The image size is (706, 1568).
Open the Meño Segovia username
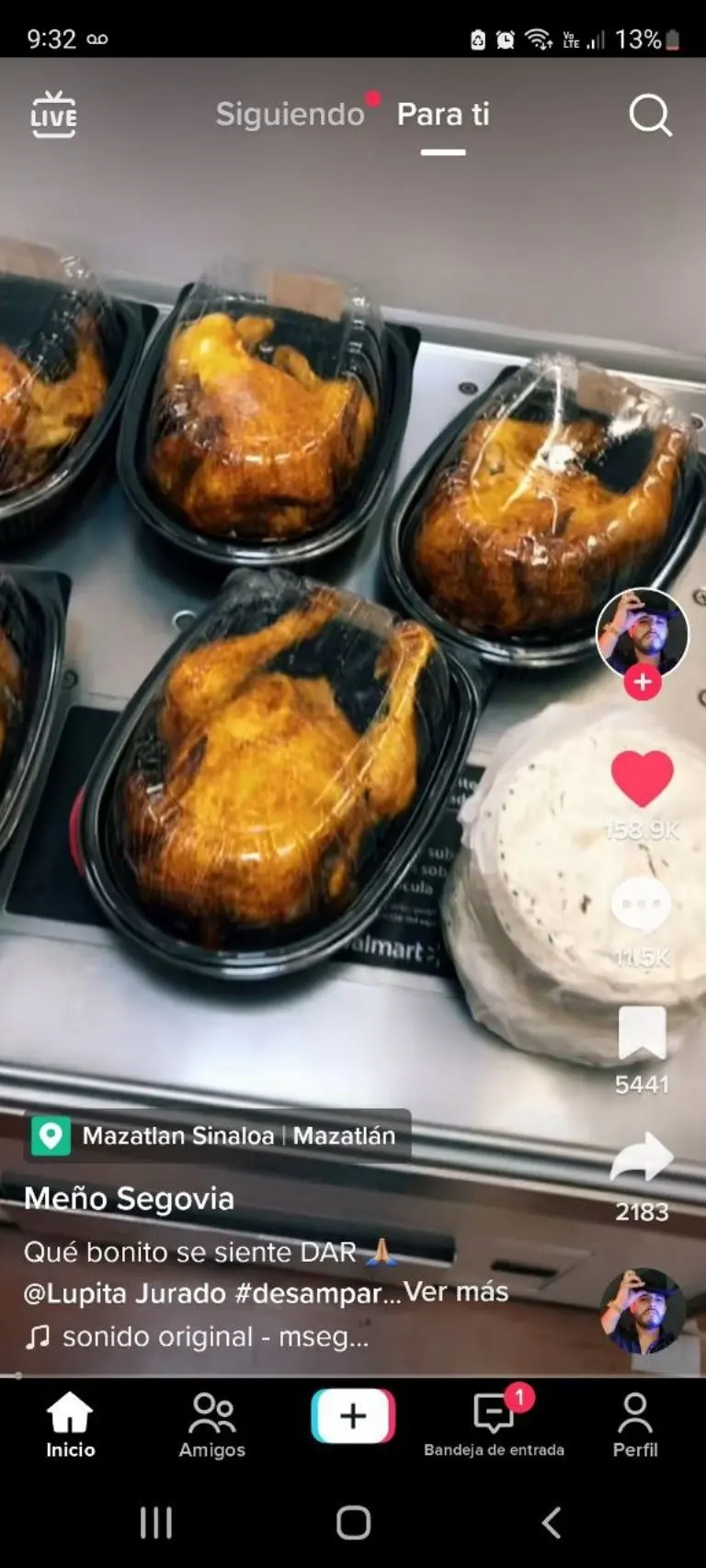pyautogui.click(x=129, y=1199)
